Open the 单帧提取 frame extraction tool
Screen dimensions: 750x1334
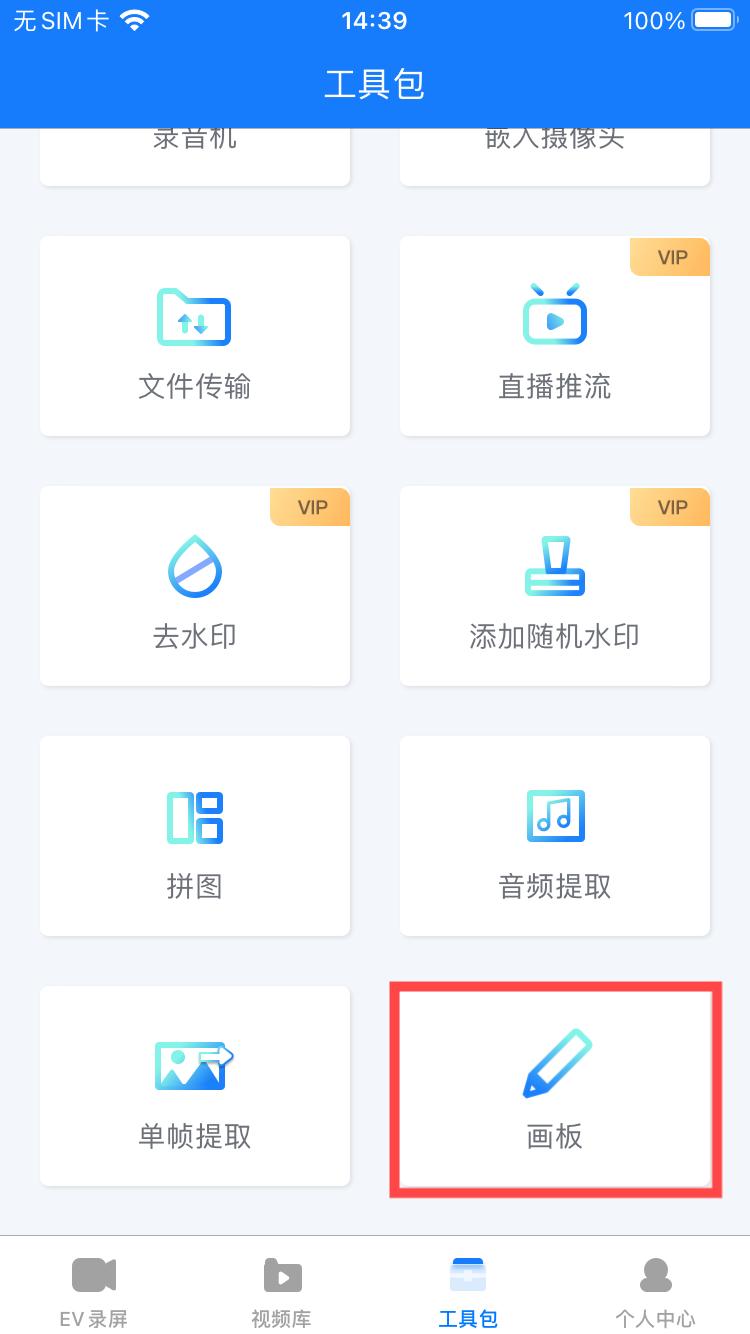coord(195,1086)
